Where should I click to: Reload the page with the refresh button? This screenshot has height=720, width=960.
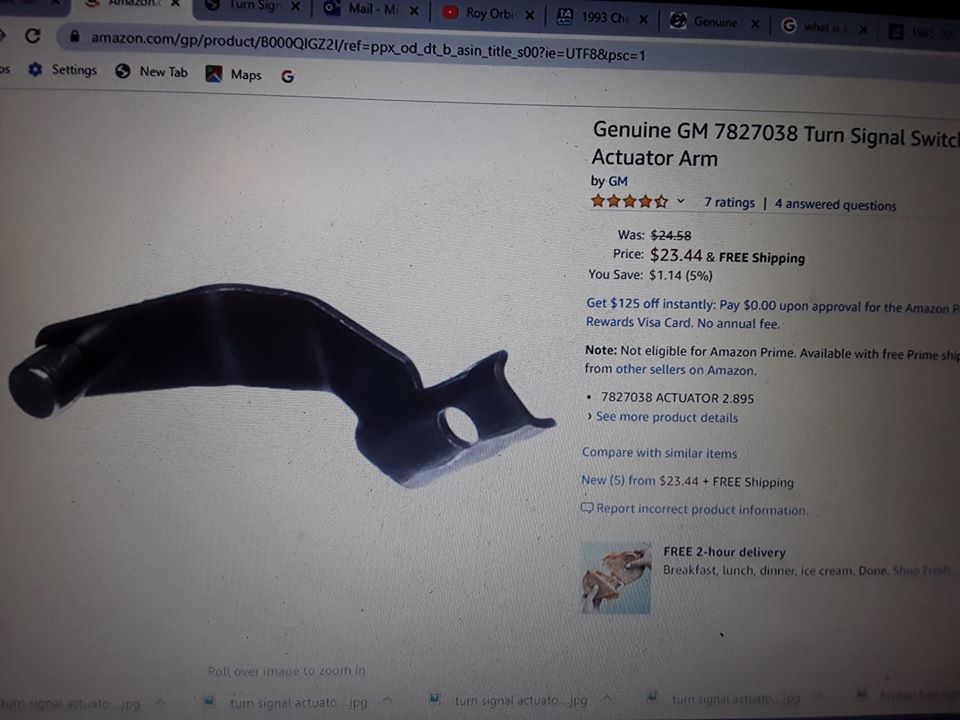[33, 36]
